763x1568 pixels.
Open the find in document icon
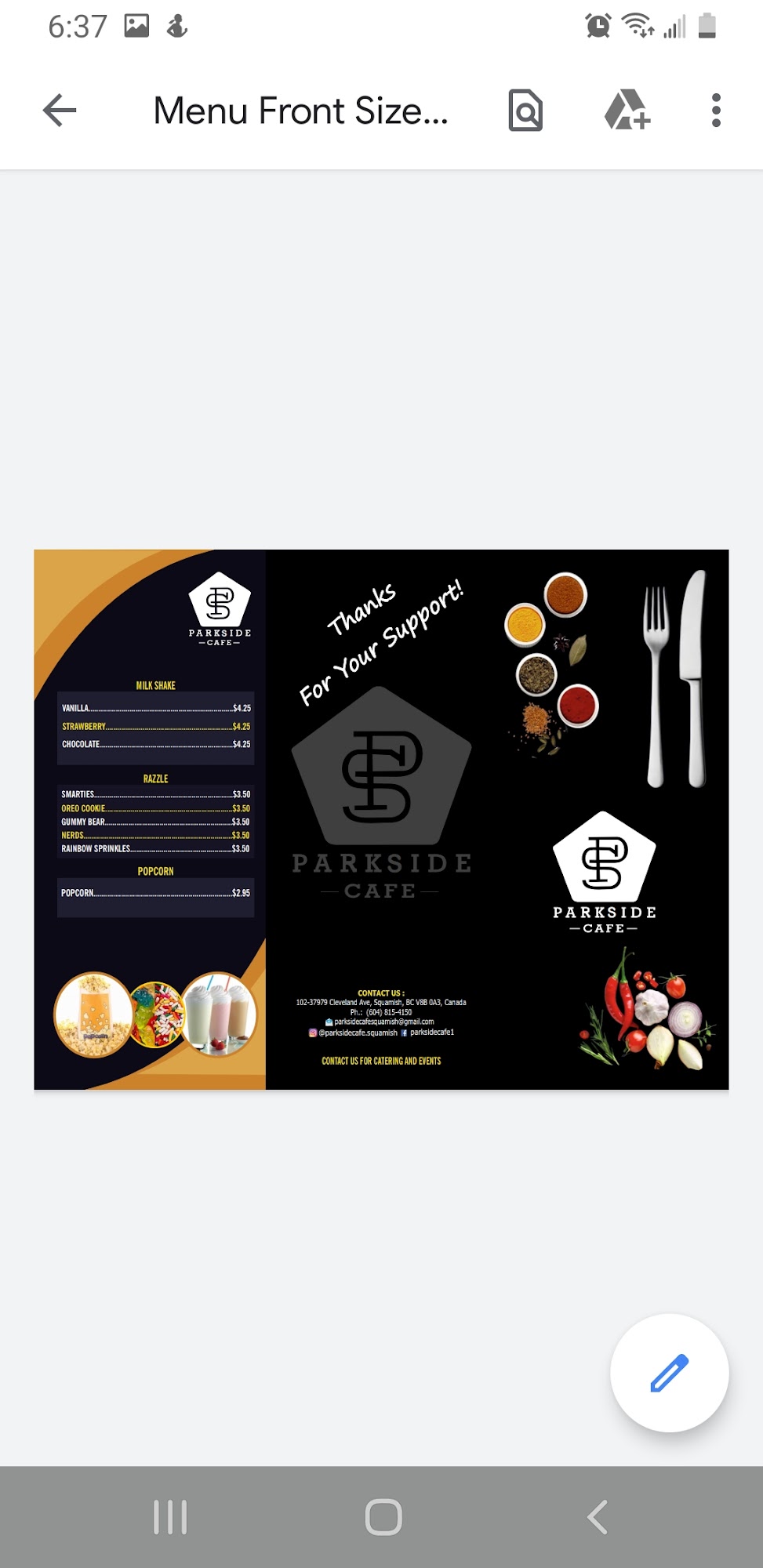tap(525, 111)
